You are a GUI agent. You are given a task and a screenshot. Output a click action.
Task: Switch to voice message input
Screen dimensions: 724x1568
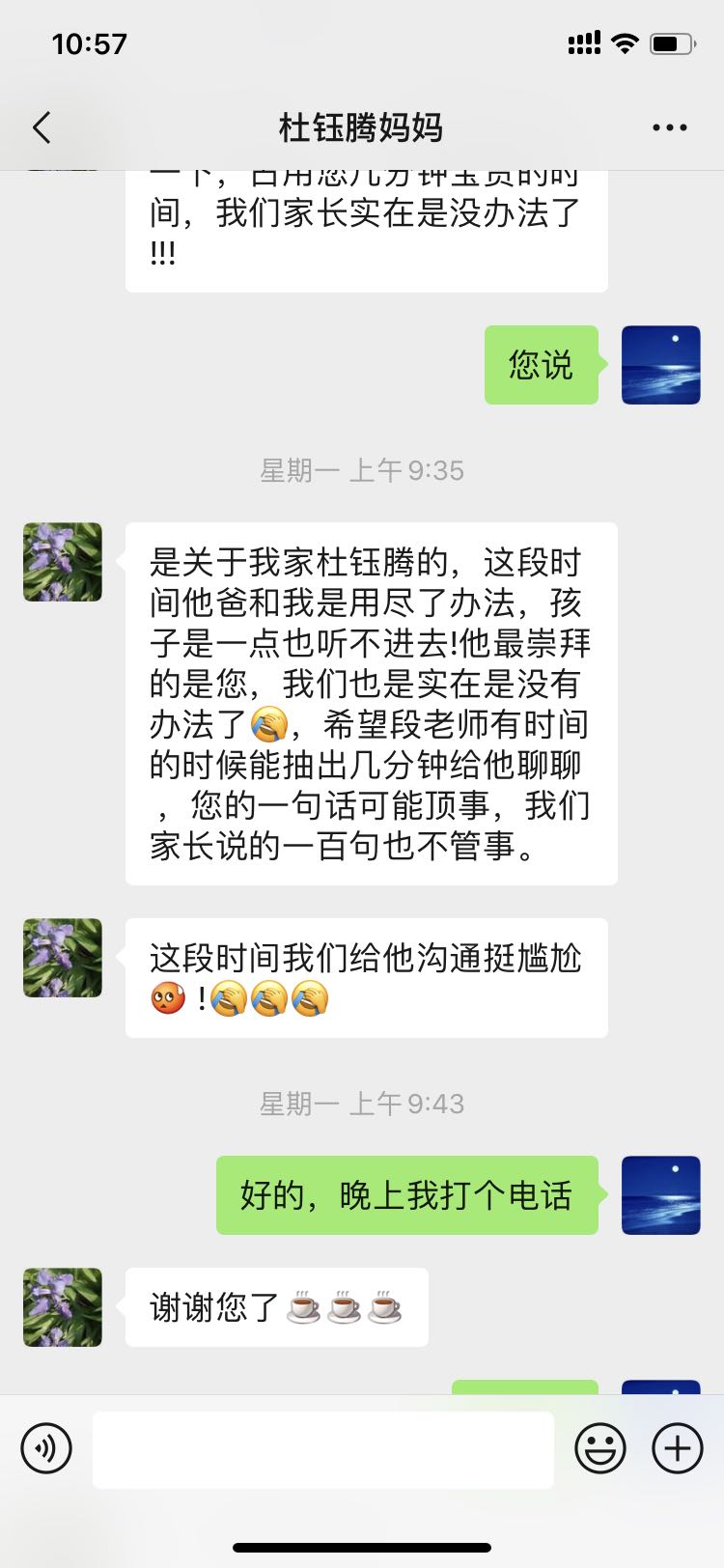(x=46, y=1449)
